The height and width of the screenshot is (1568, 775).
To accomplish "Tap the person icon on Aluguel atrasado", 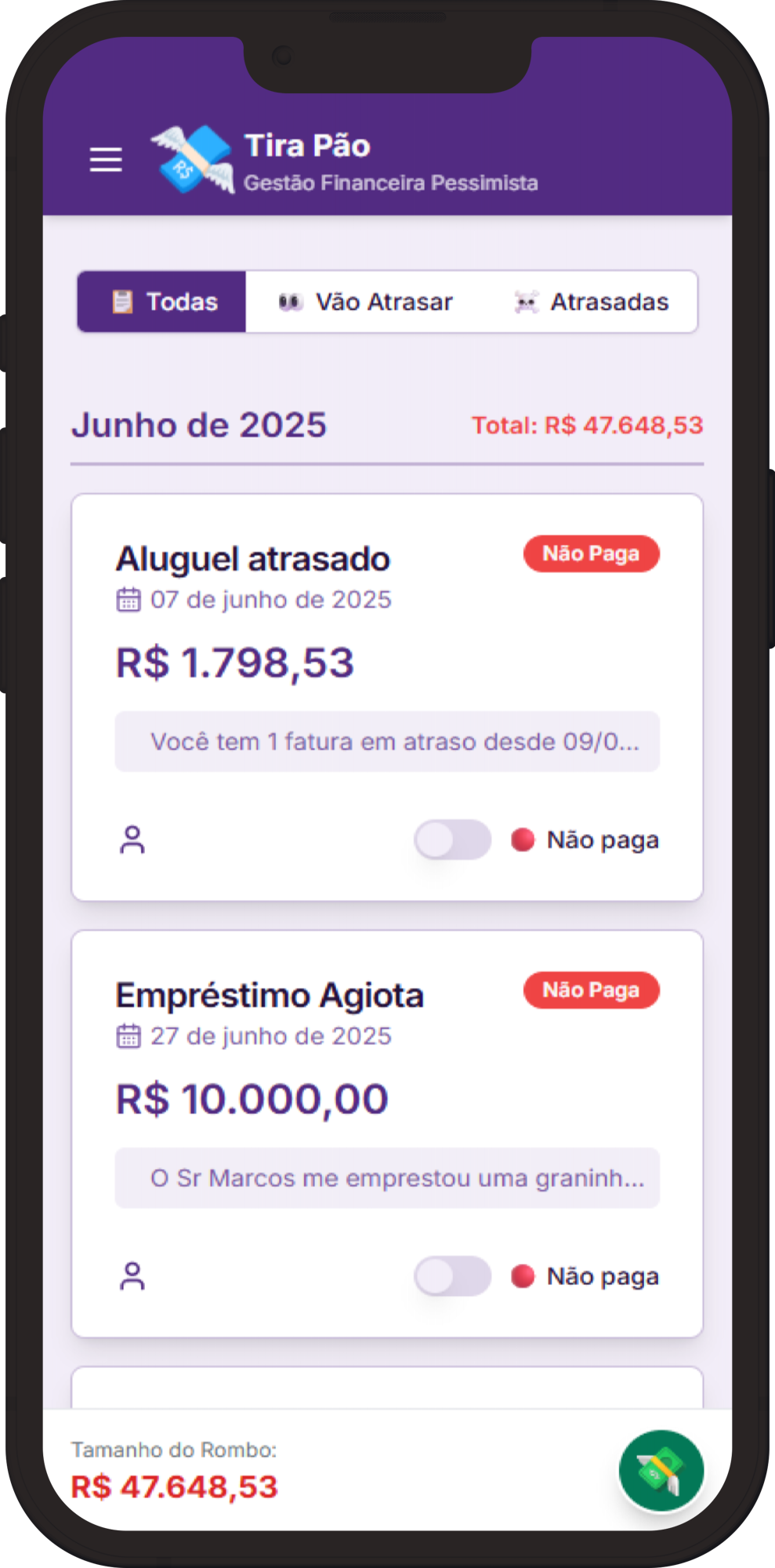I will [132, 840].
